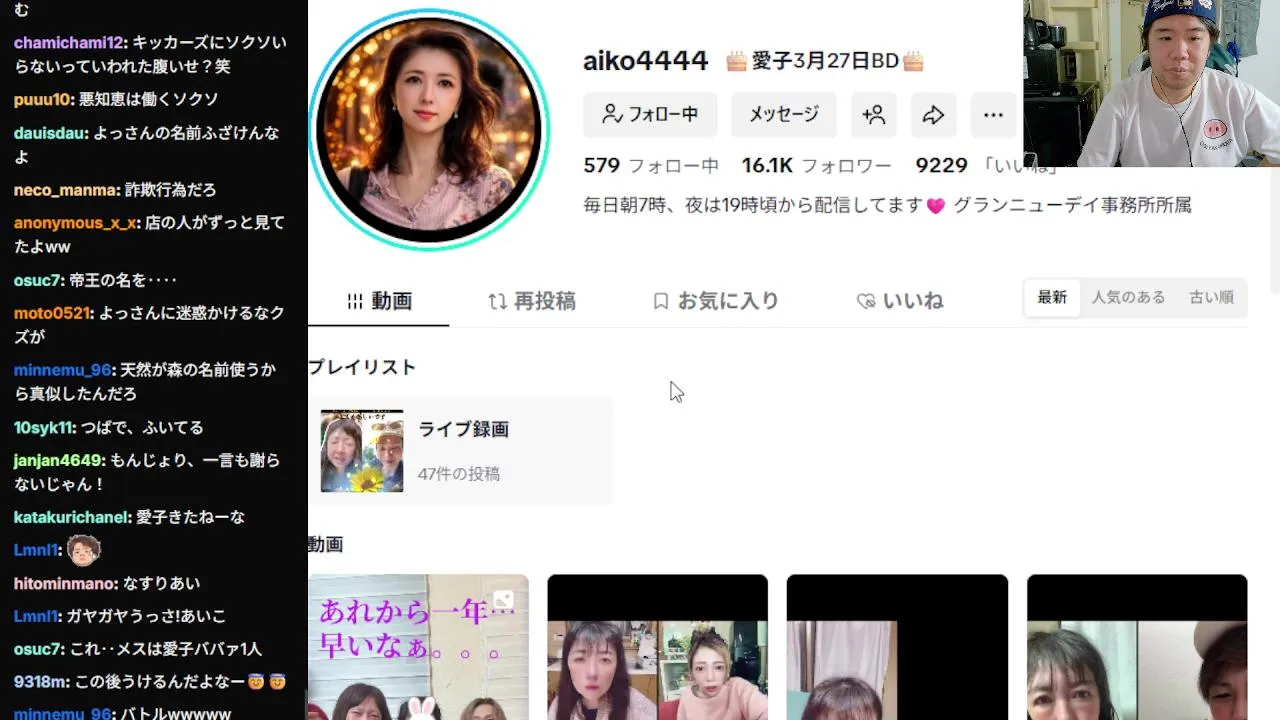
Task: Open the video captioned あれから一年 早いなぁ
Action: (418, 646)
